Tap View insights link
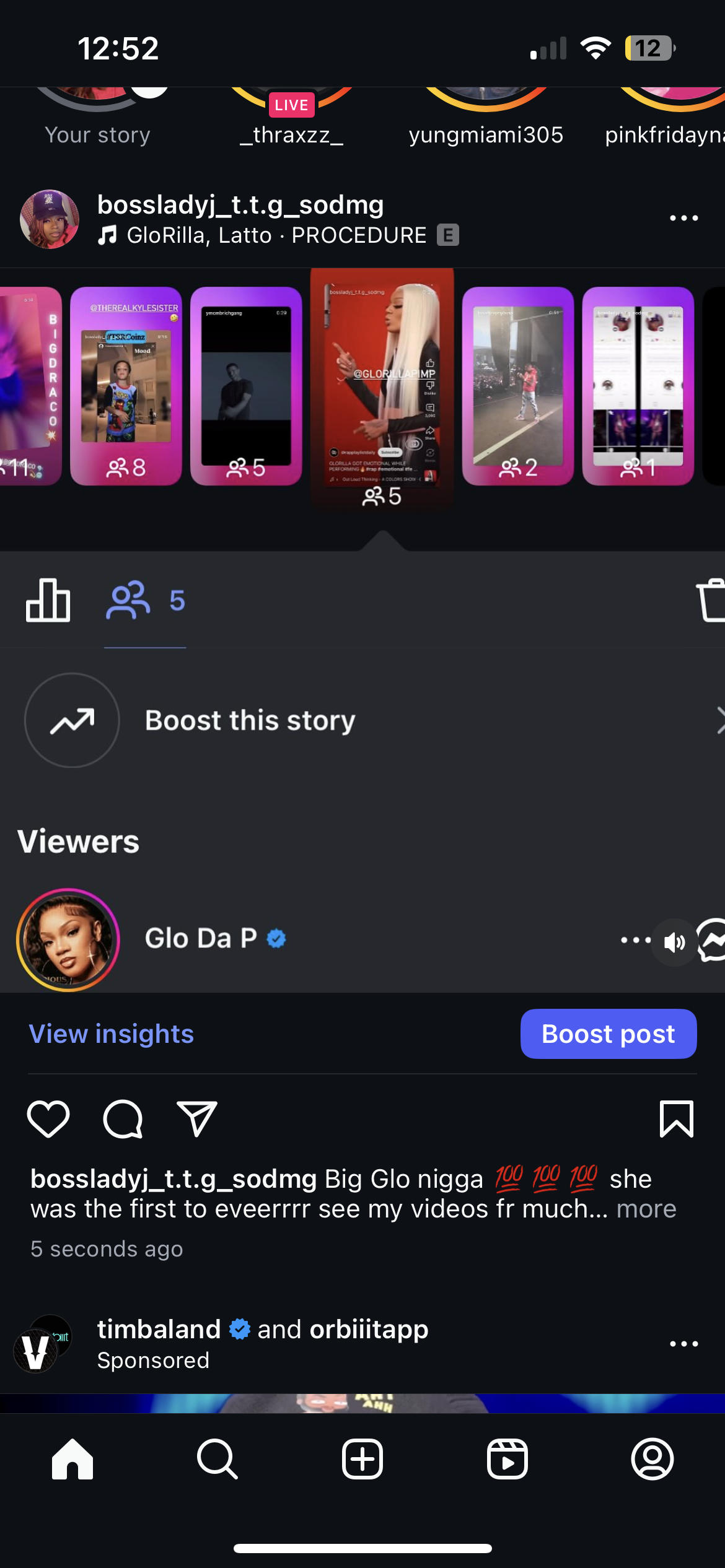Image resolution: width=725 pixels, height=1568 pixels. click(112, 1034)
